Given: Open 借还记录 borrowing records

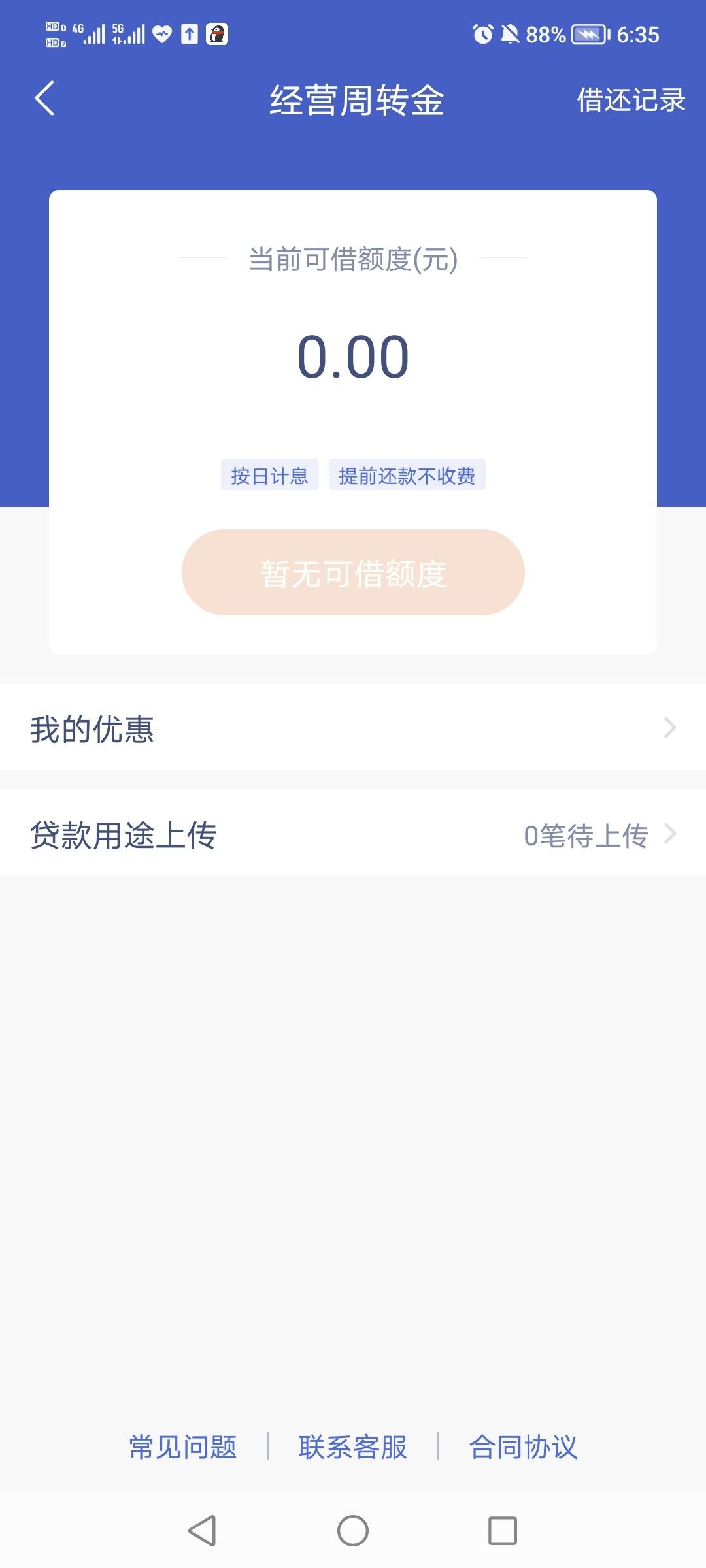Looking at the screenshot, I should [x=631, y=101].
